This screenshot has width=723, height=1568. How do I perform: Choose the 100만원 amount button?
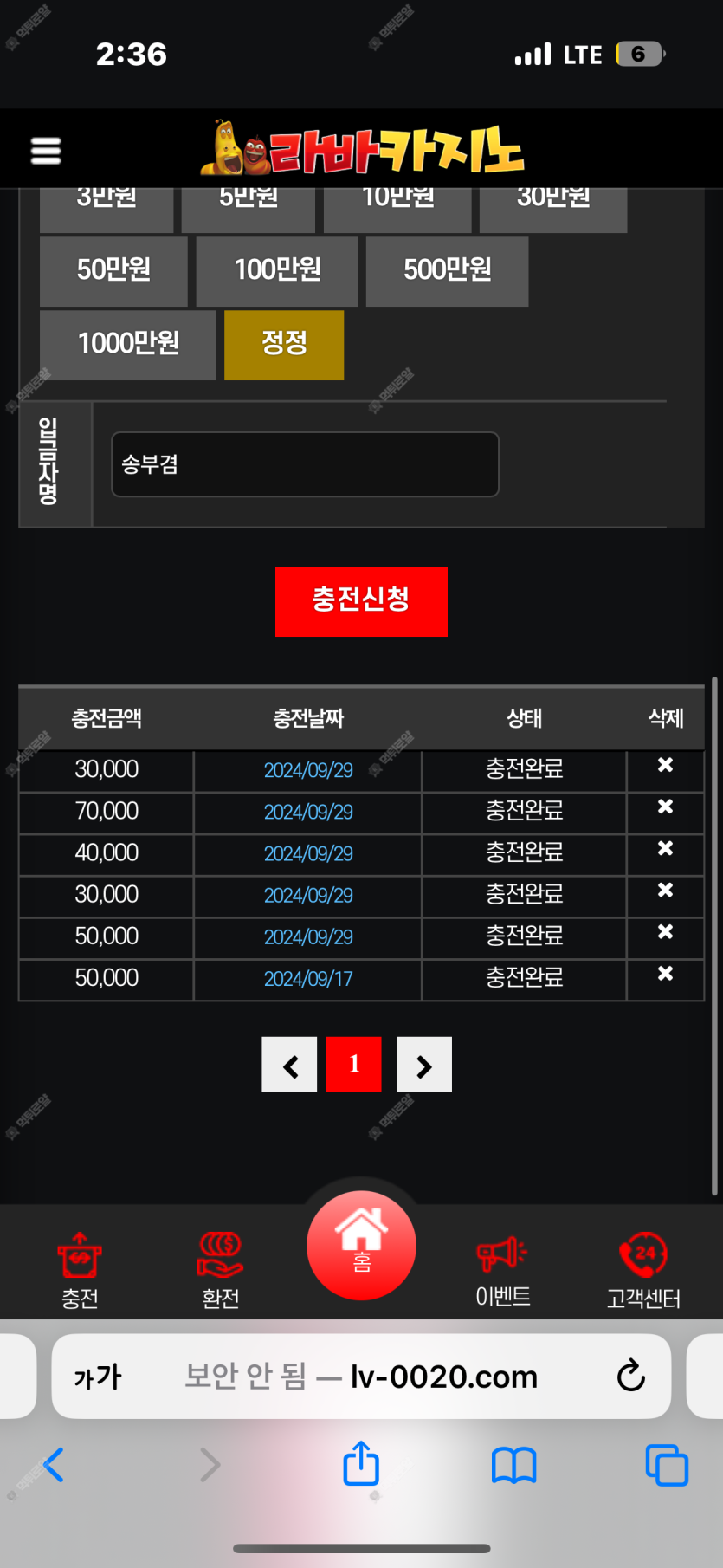(277, 270)
